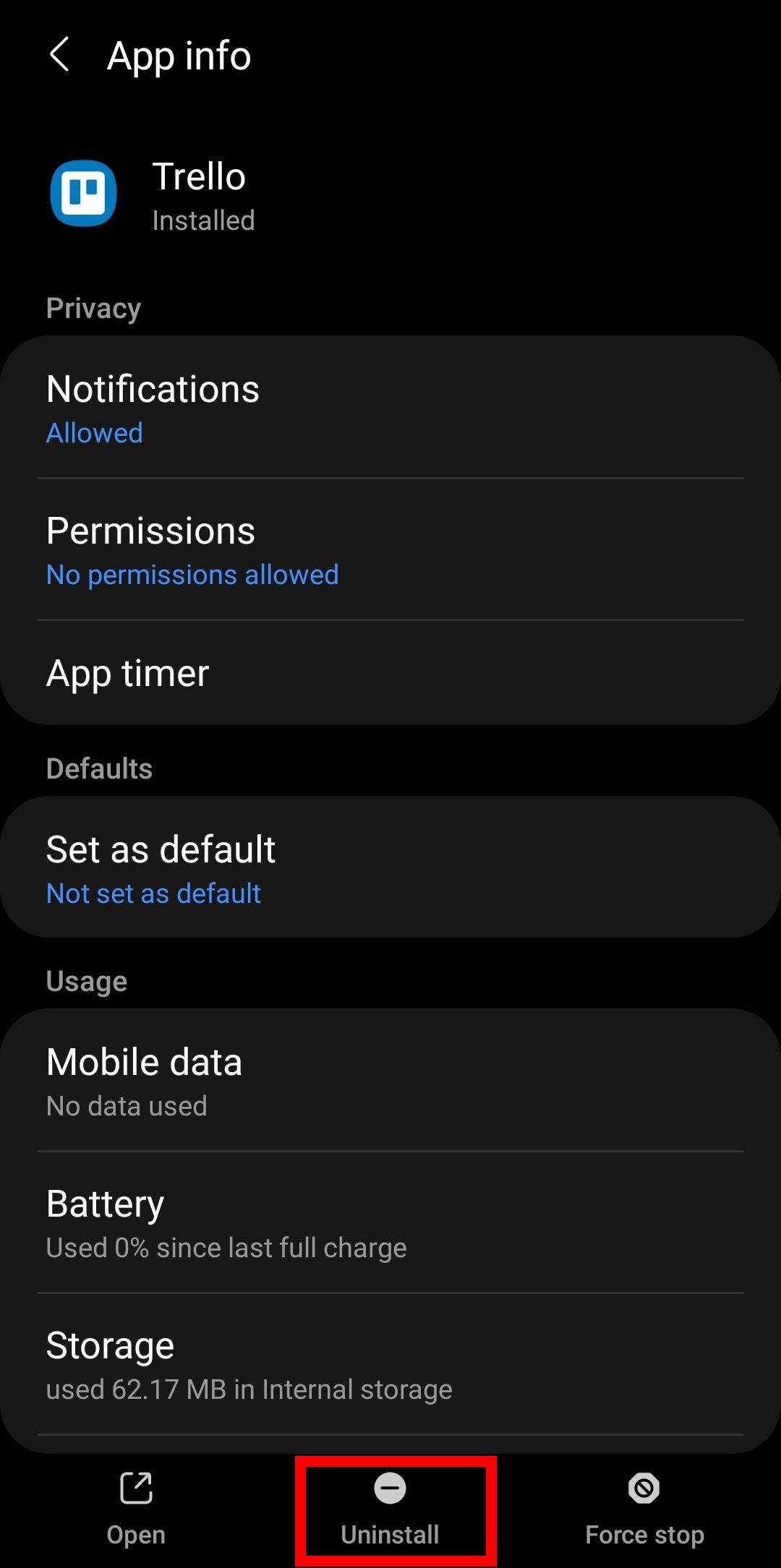Screen dimensions: 781x1568
Task: Tap Not set as default text
Action: pyautogui.click(x=153, y=893)
